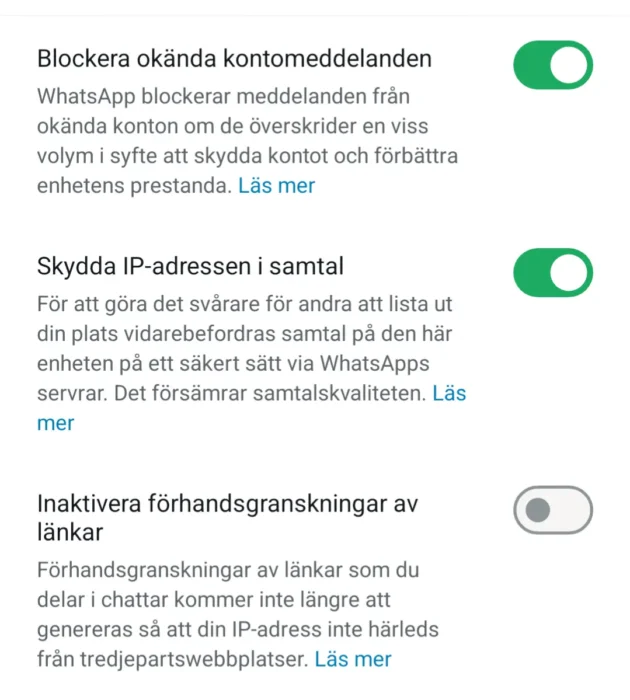Follow Läs mer link about förhandsgranskningar
630x700 pixels.
pos(352,659)
